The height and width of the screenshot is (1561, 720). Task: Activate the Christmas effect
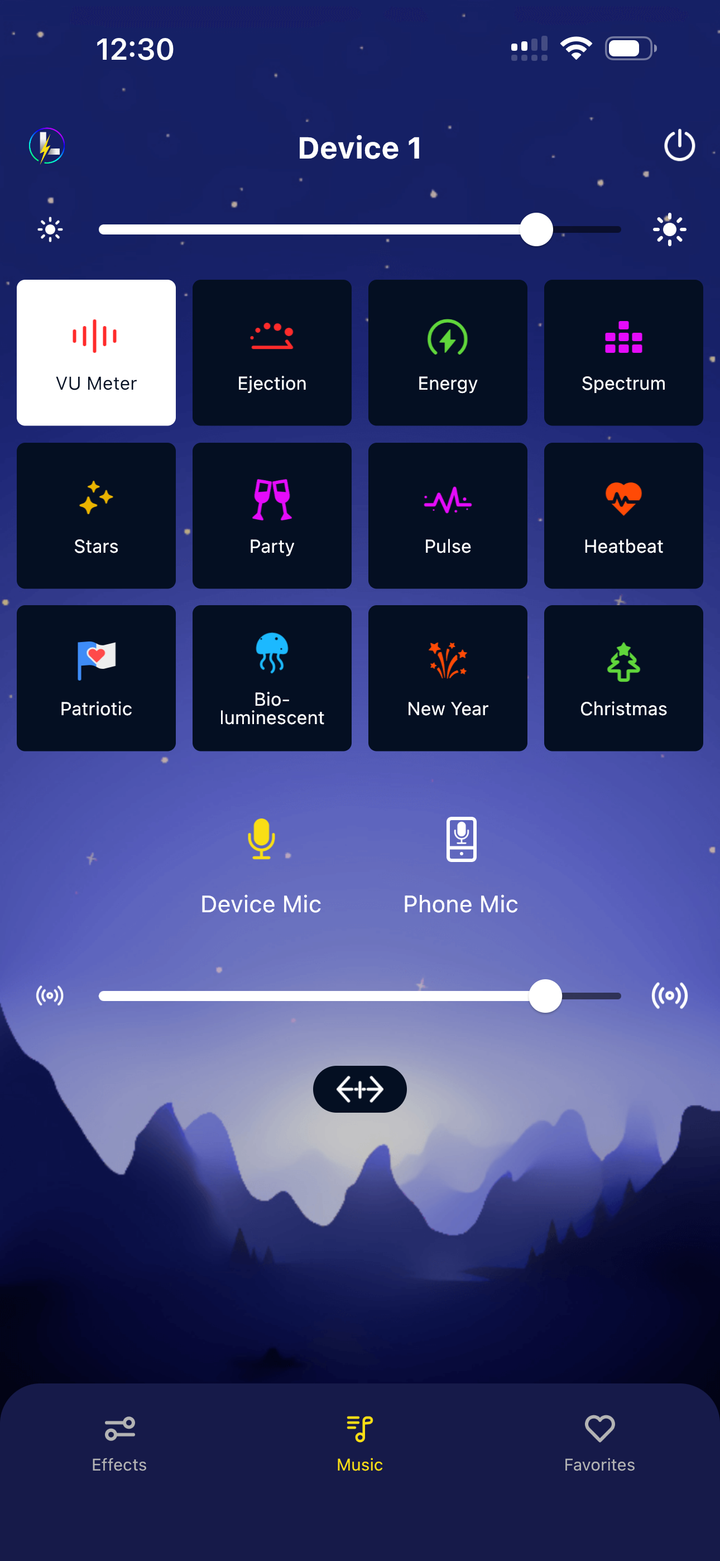pyautogui.click(x=623, y=678)
